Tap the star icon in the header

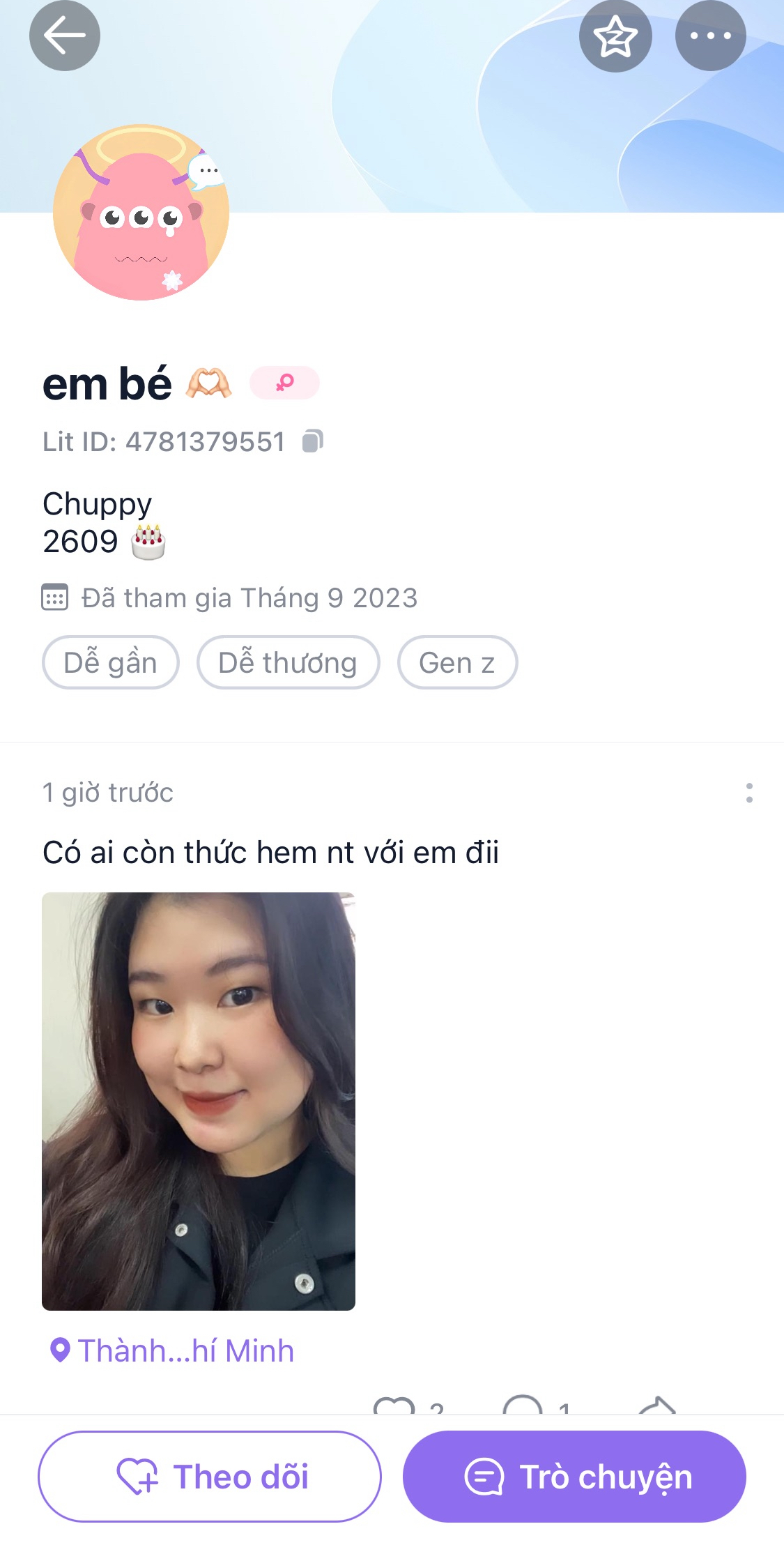click(615, 36)
